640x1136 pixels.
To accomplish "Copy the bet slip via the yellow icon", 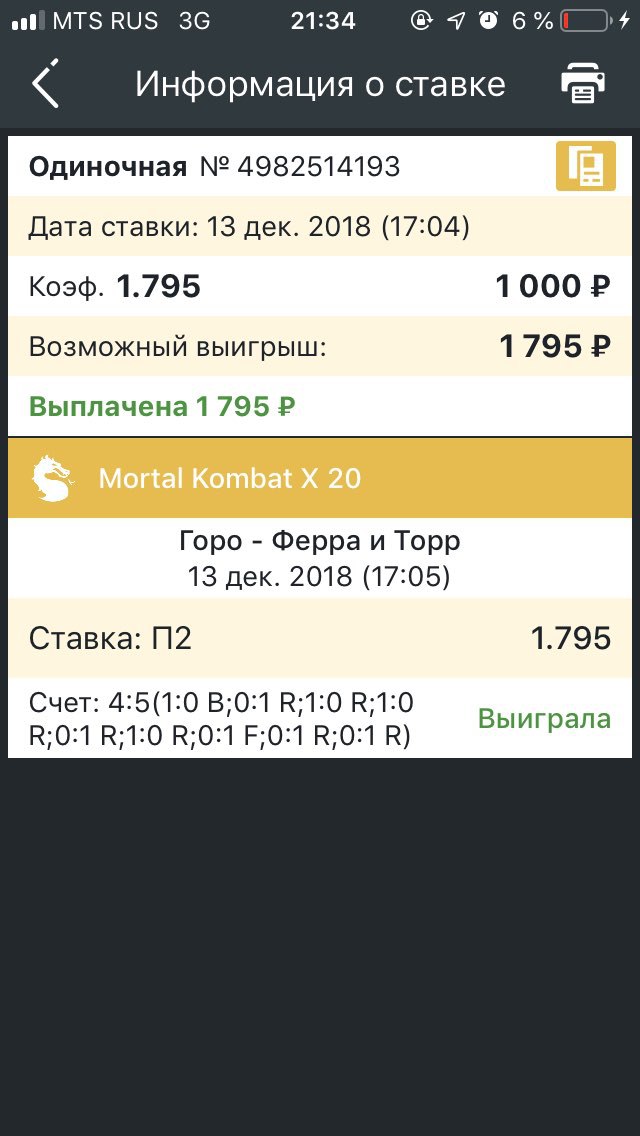I will [586, 166].
